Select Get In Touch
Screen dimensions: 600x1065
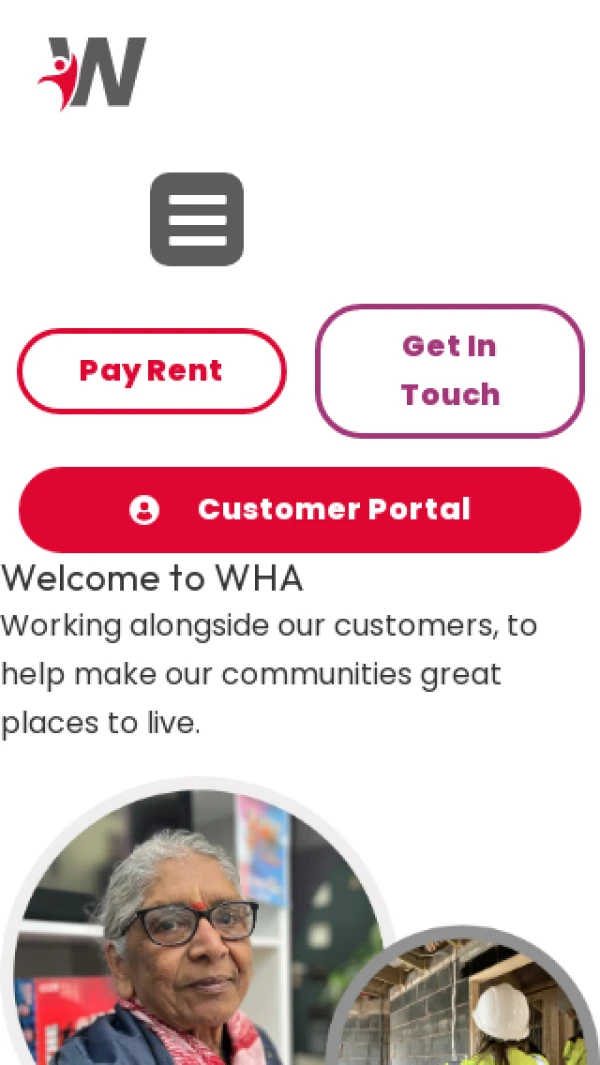[x=450, y=371]
